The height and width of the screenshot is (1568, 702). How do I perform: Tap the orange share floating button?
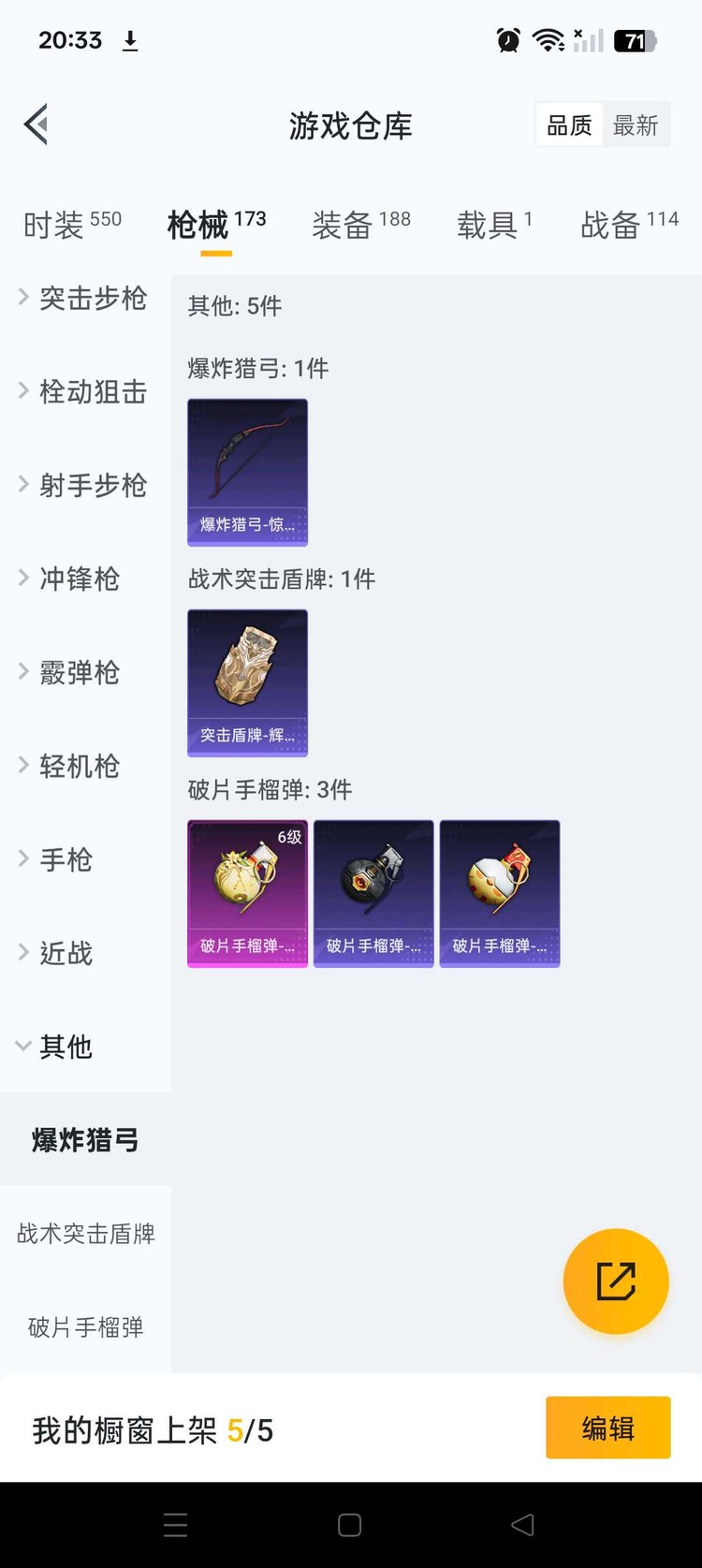tap(616, 1281)
